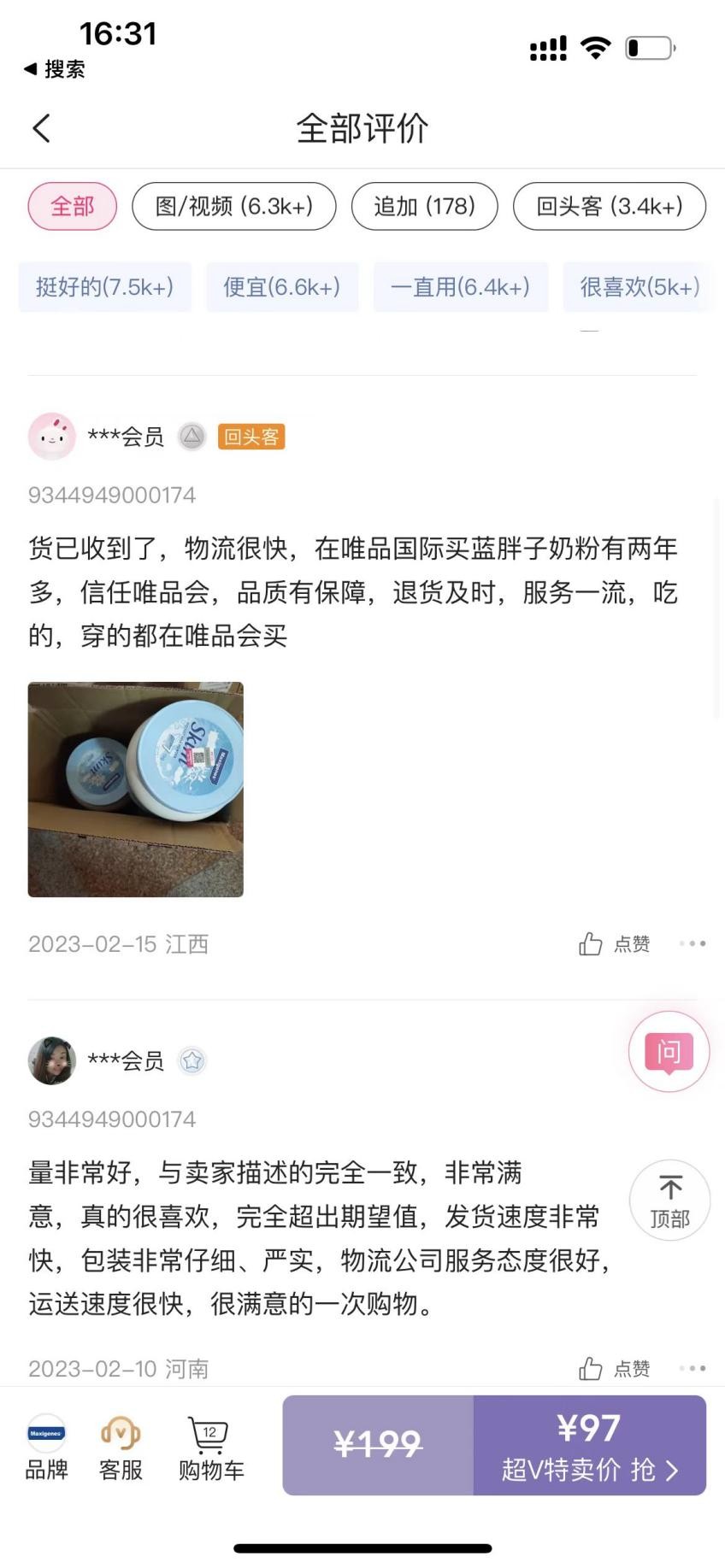Expand photo reviews via 图/视频 (6.3k+)
This screenshot has height=1568, width=725.
click(x=234, y=206)
